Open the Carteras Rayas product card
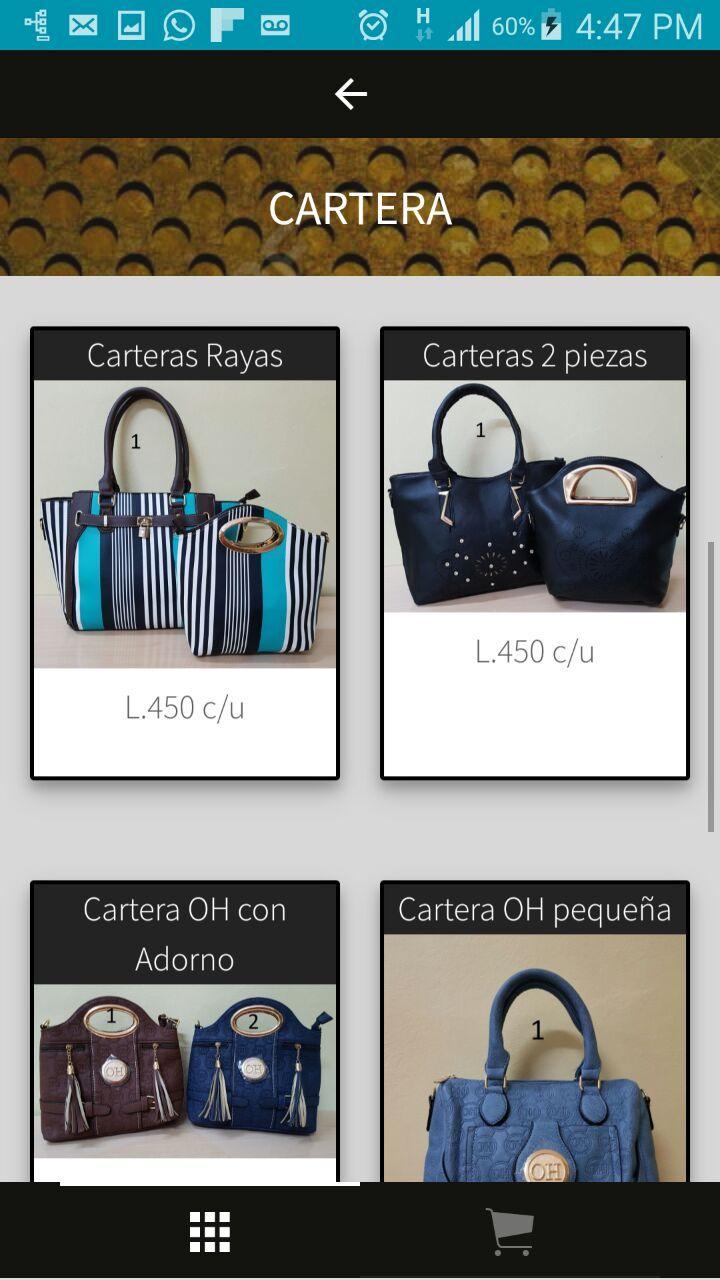Screen dimensions: 720x1280 click(185, 552)
